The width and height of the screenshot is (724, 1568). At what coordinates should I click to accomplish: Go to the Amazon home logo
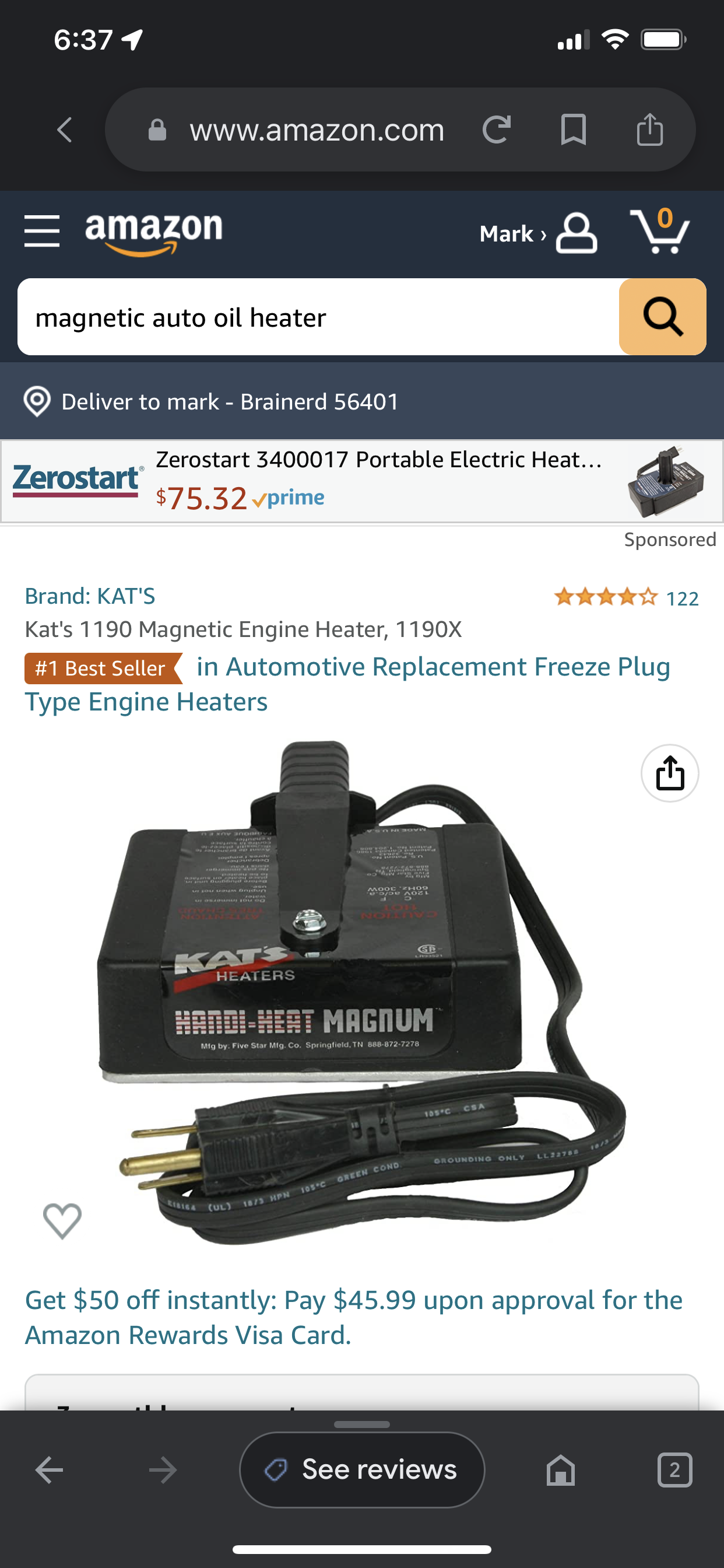coord(154,233)
